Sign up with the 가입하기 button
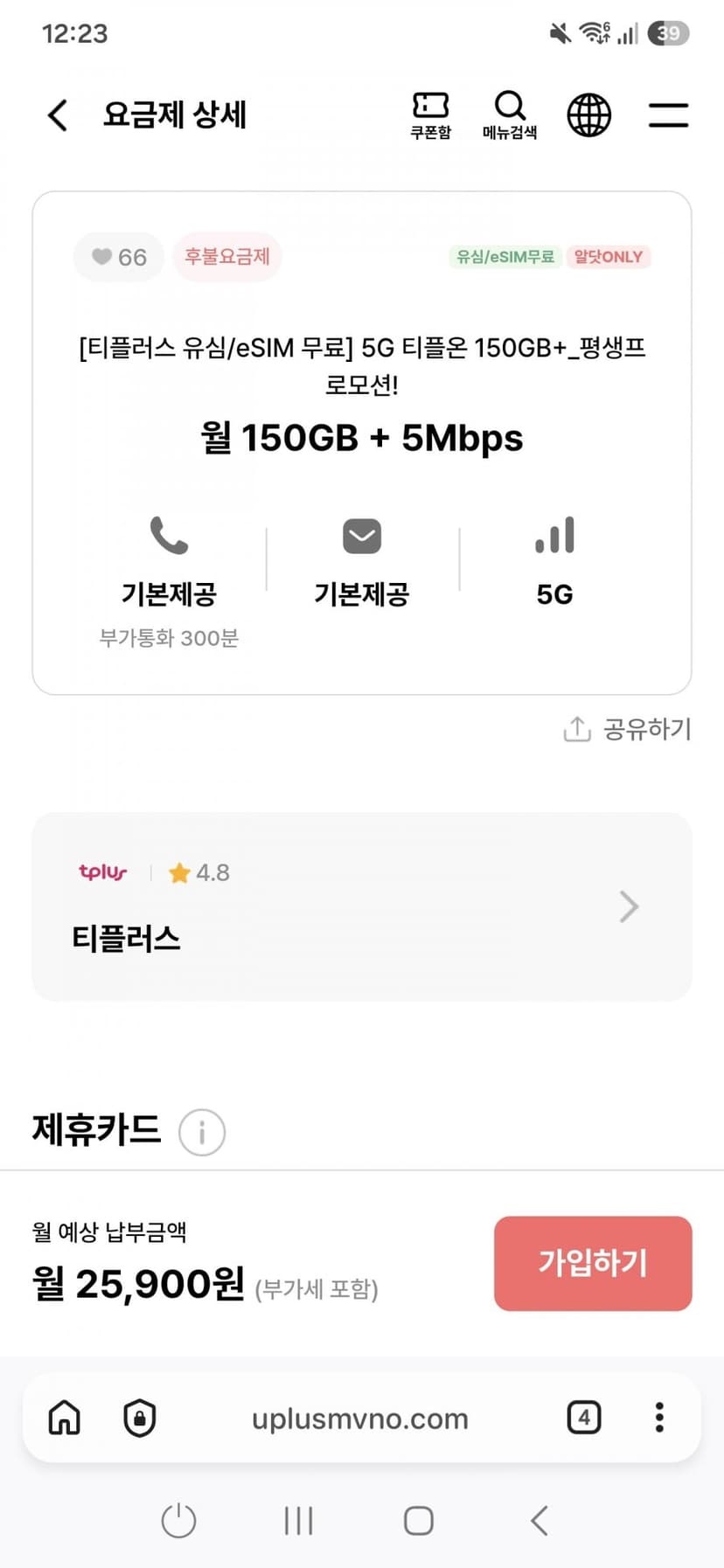Image resolution: width=724 pixels, height=1568 pixels. (593, 1263)
